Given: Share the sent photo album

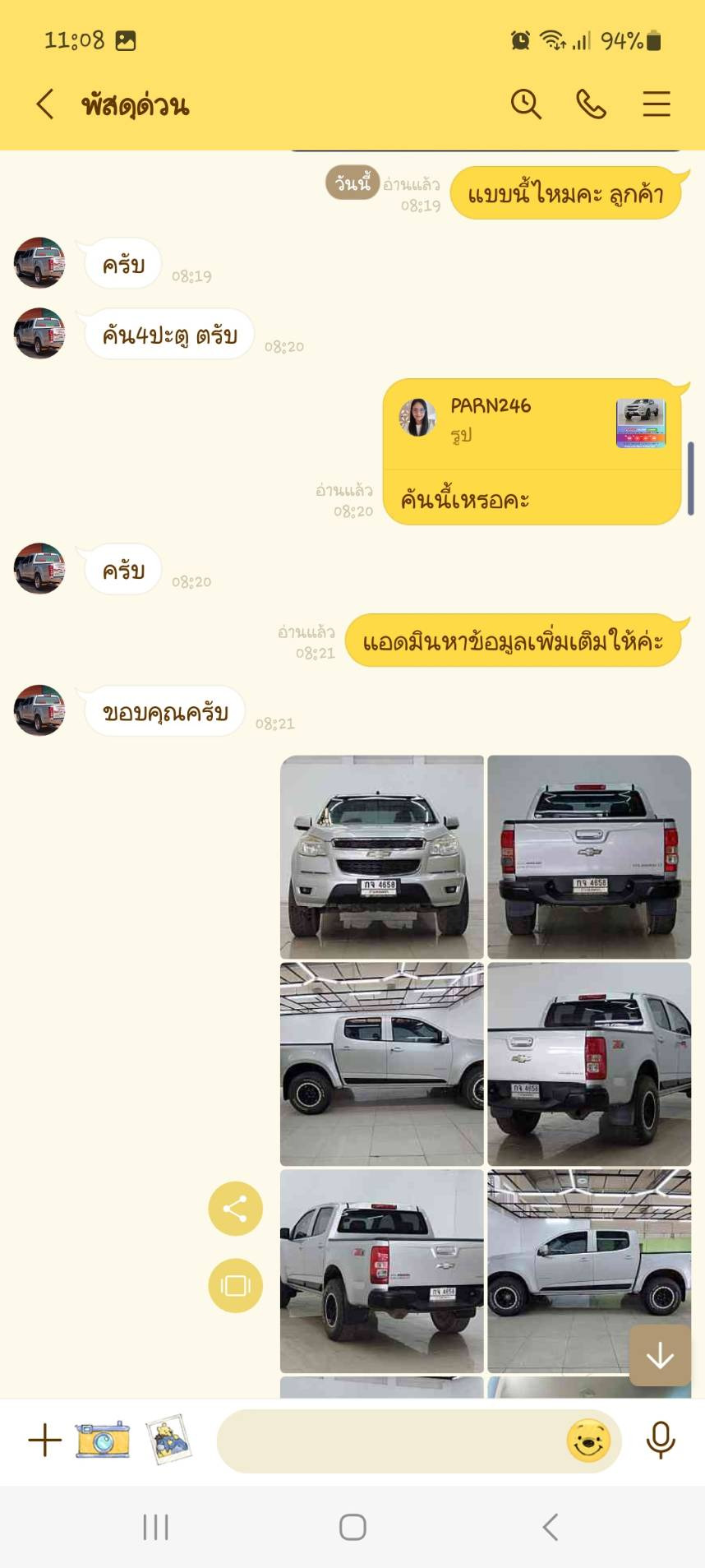Looking at the screenshot, I should (235, 1209).
